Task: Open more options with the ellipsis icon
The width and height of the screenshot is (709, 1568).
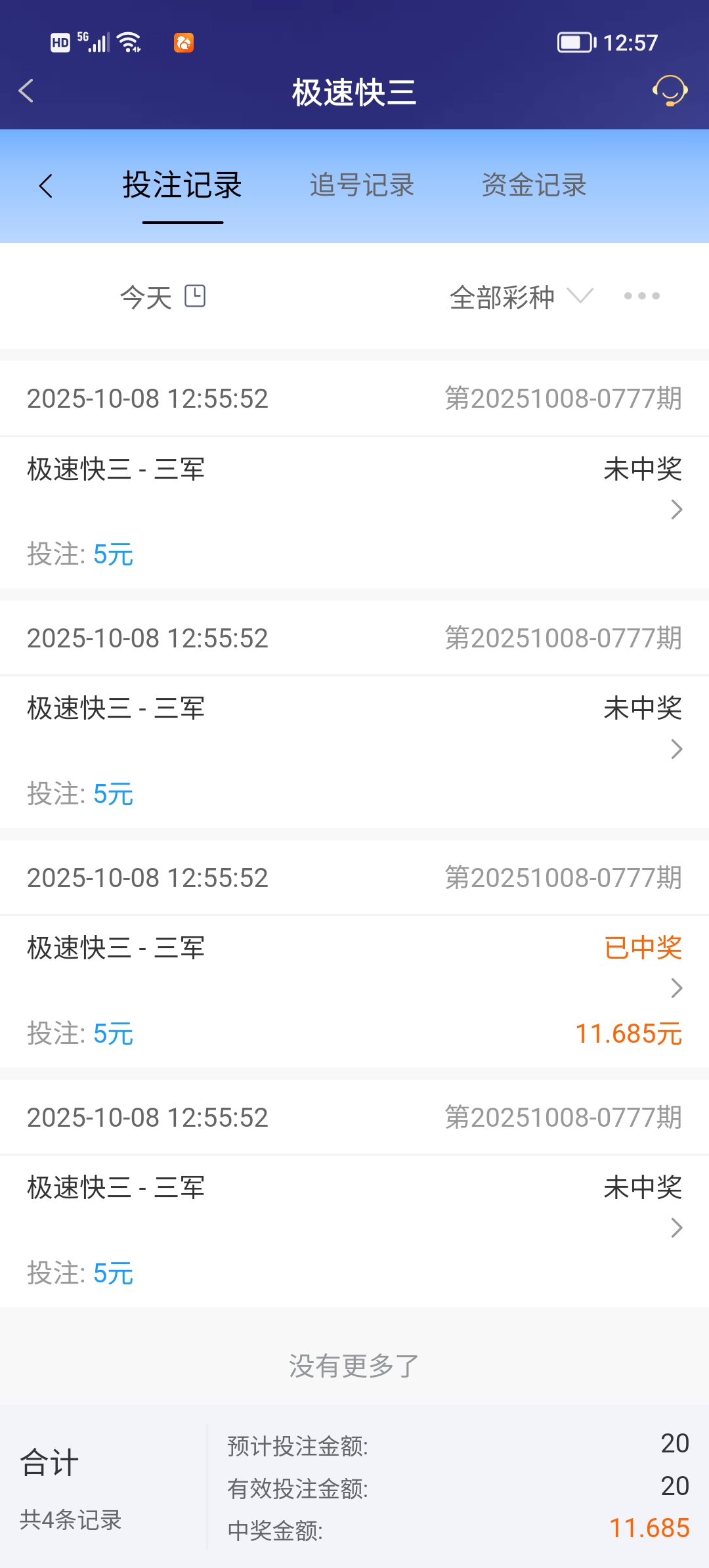Action: pos(642,297)
